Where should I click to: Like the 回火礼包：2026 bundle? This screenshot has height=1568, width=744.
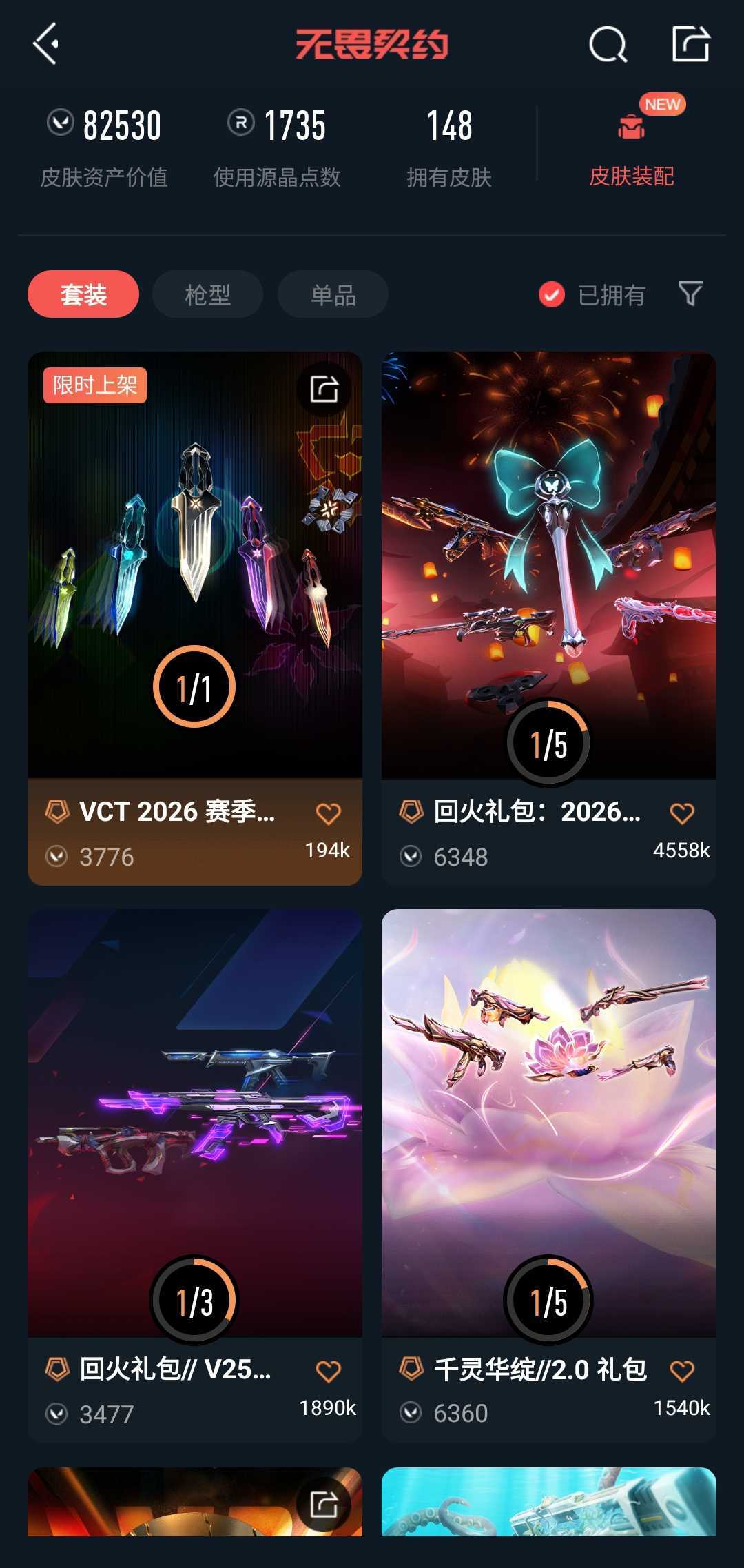(682, 814)
